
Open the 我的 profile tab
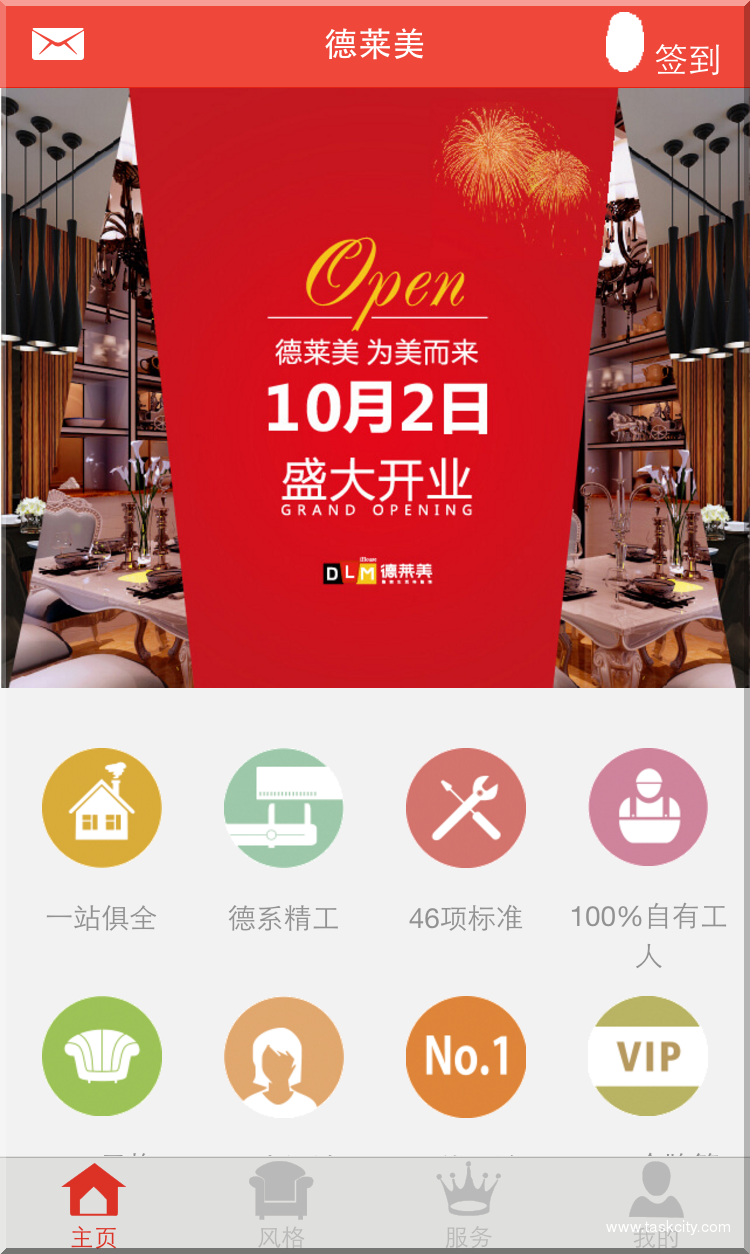click(x=656, y=1205)
